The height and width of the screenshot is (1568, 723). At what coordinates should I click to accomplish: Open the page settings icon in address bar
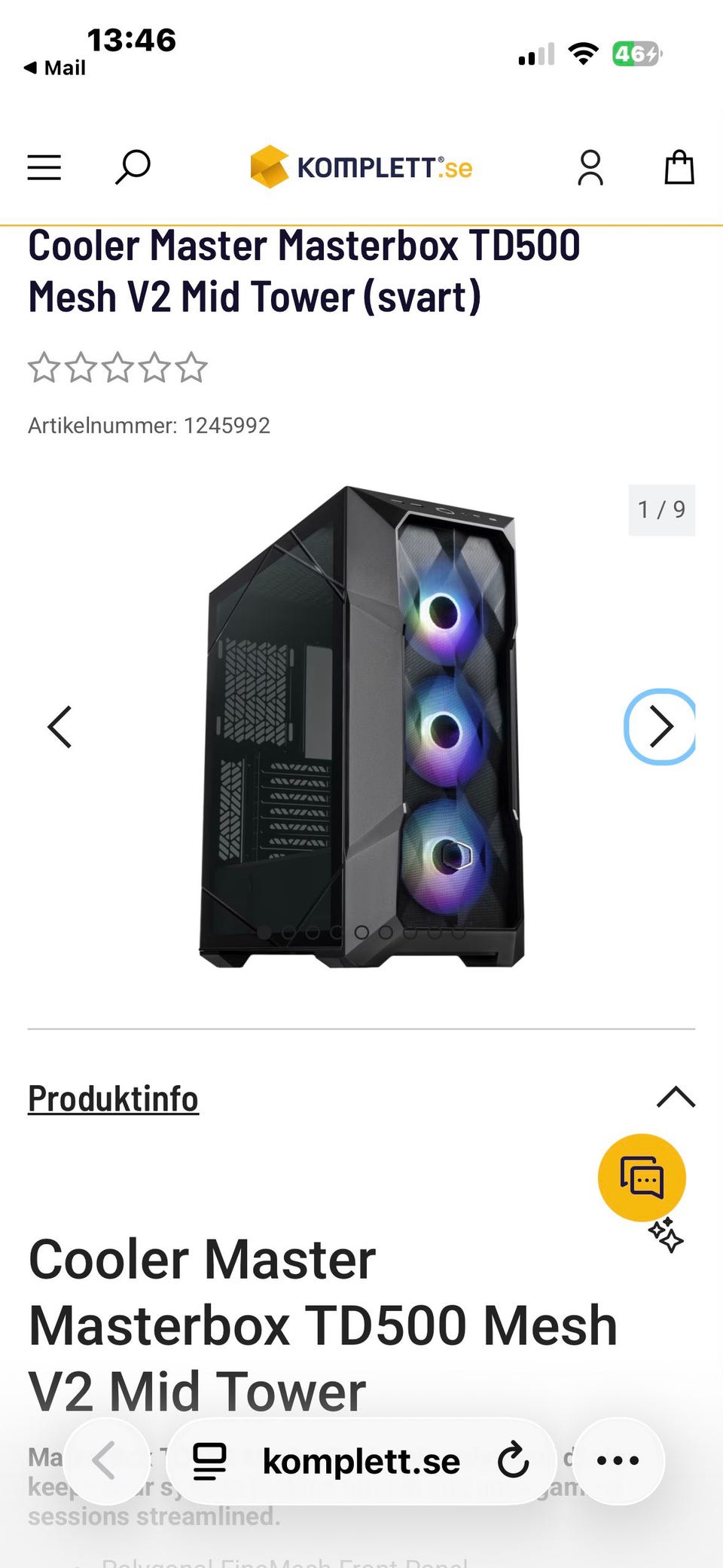tap(209, 1461)
